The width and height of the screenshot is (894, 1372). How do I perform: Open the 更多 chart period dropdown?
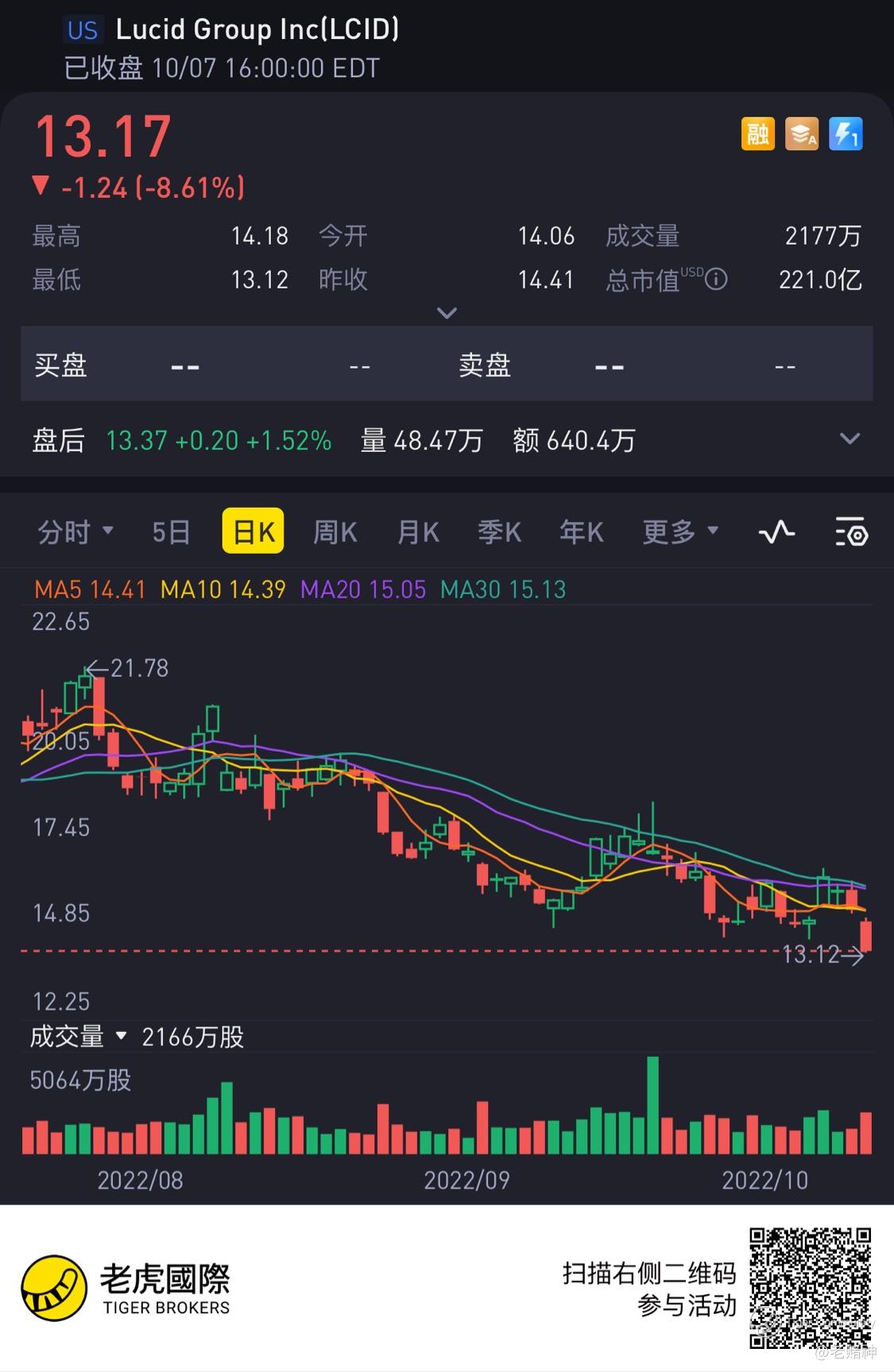679,531
